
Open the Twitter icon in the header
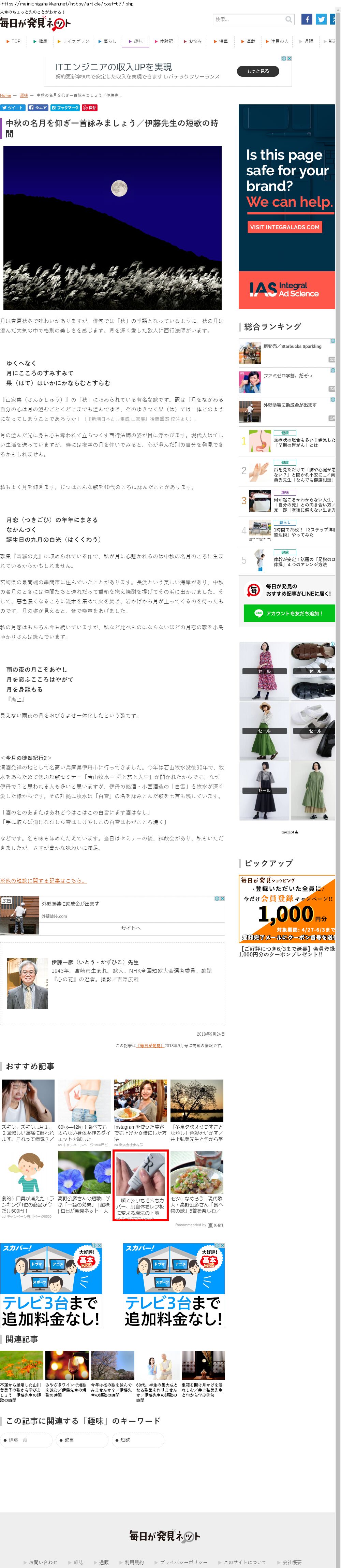pyautogui.click(x=321, y=19)
